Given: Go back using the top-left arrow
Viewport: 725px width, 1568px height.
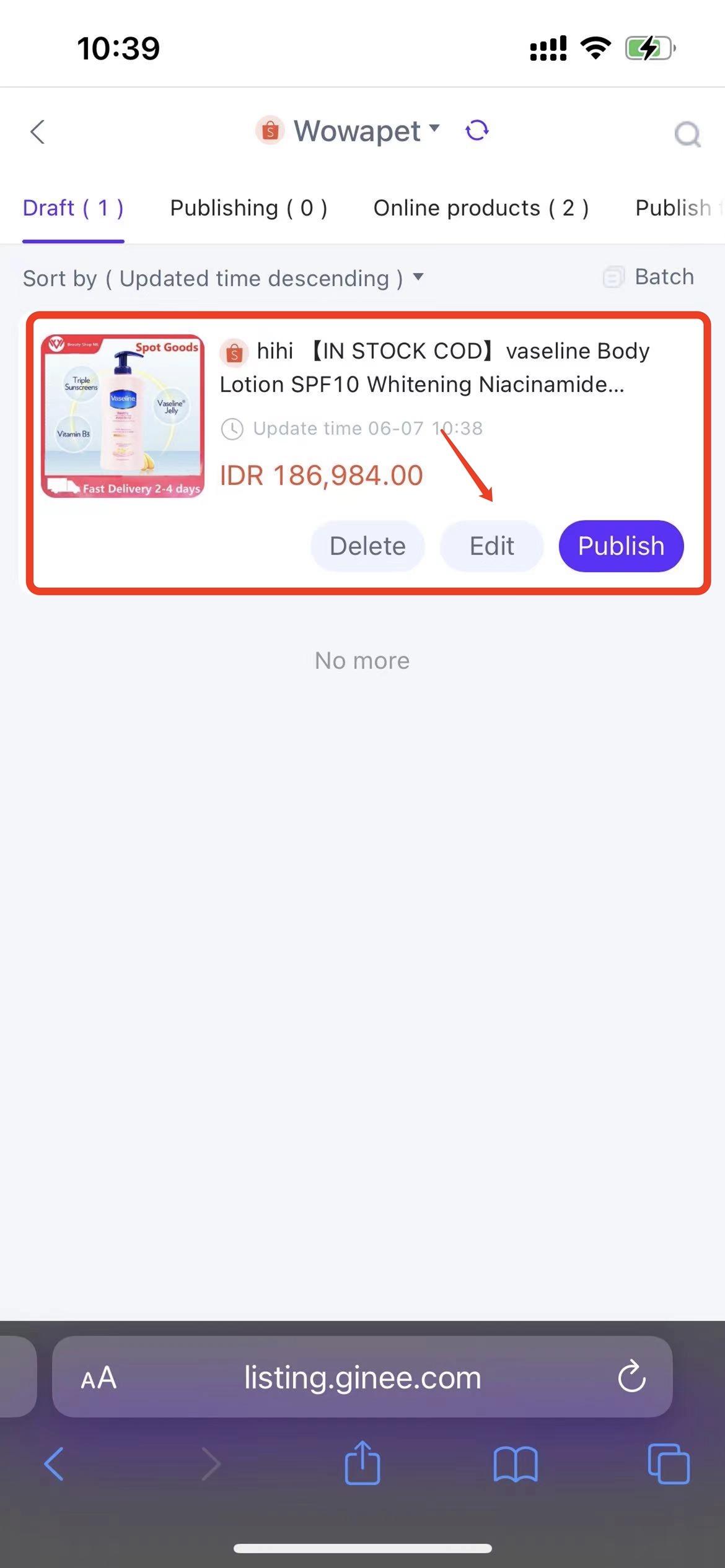Looking at the screenshot, I should click(x=38, y=132).
